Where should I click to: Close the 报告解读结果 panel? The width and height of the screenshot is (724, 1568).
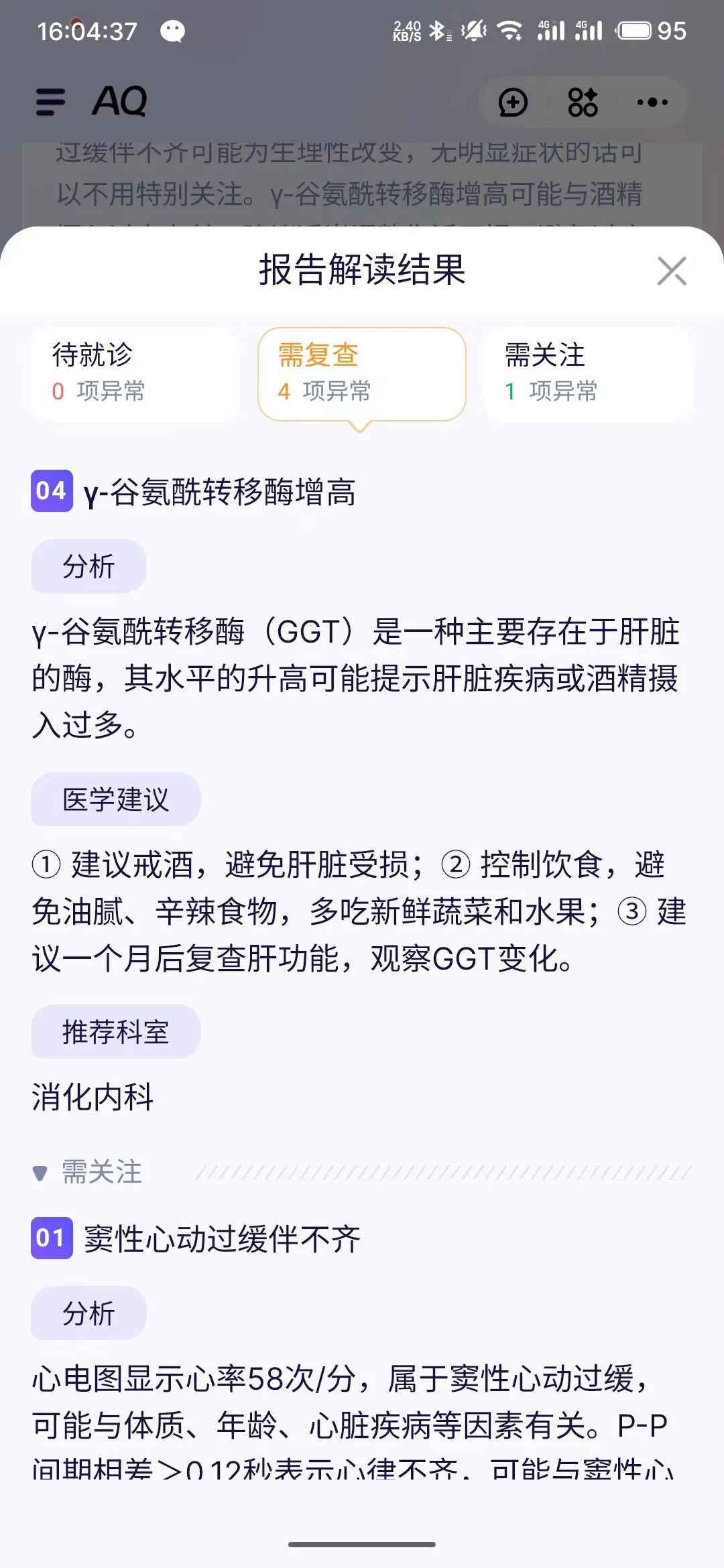point(672,271)
